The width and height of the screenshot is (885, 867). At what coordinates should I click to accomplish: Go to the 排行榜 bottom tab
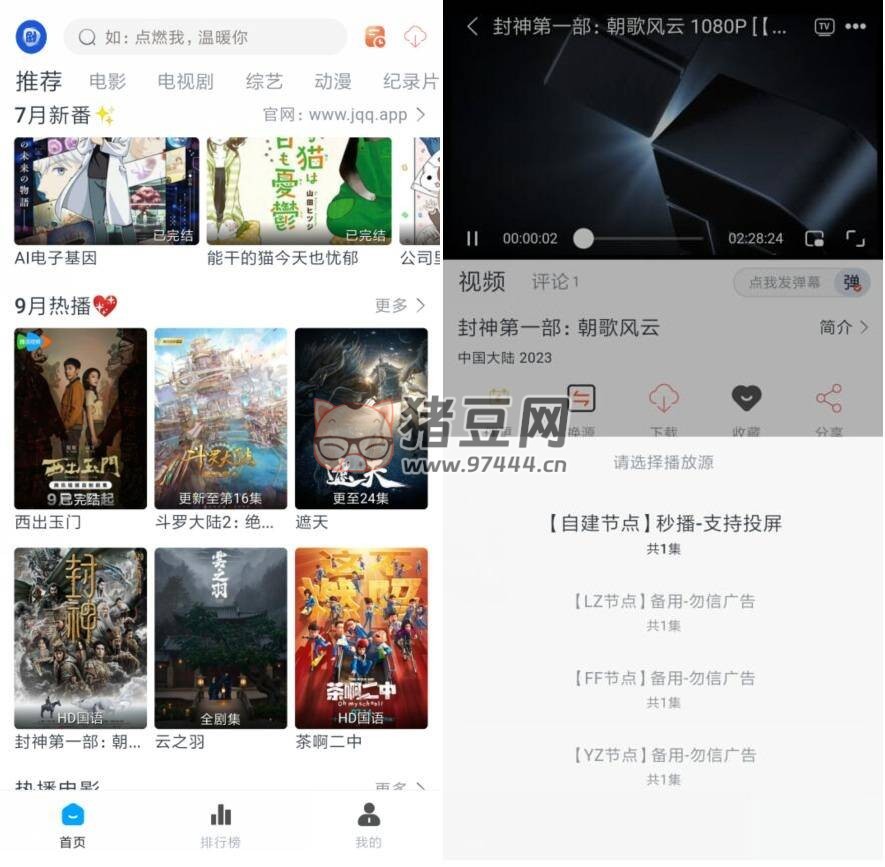click(220, 825)
